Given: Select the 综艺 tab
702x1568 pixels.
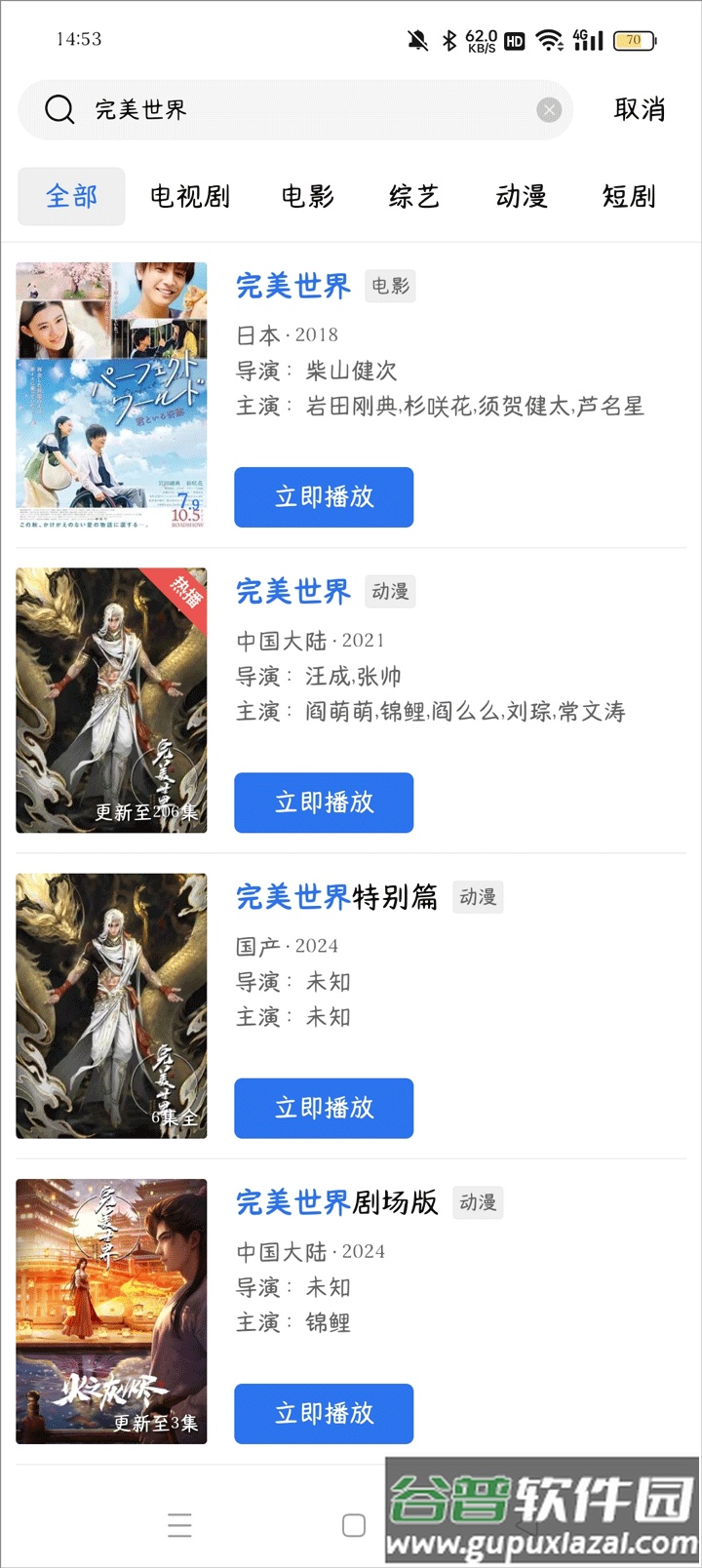Looking at the screenshot, I should pos(414,197).
